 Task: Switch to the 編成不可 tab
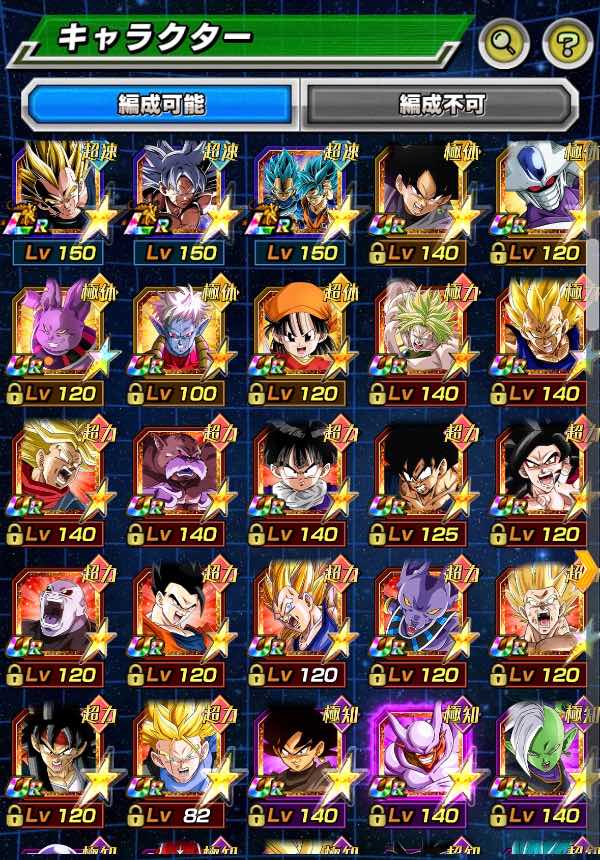pos(441,104)
